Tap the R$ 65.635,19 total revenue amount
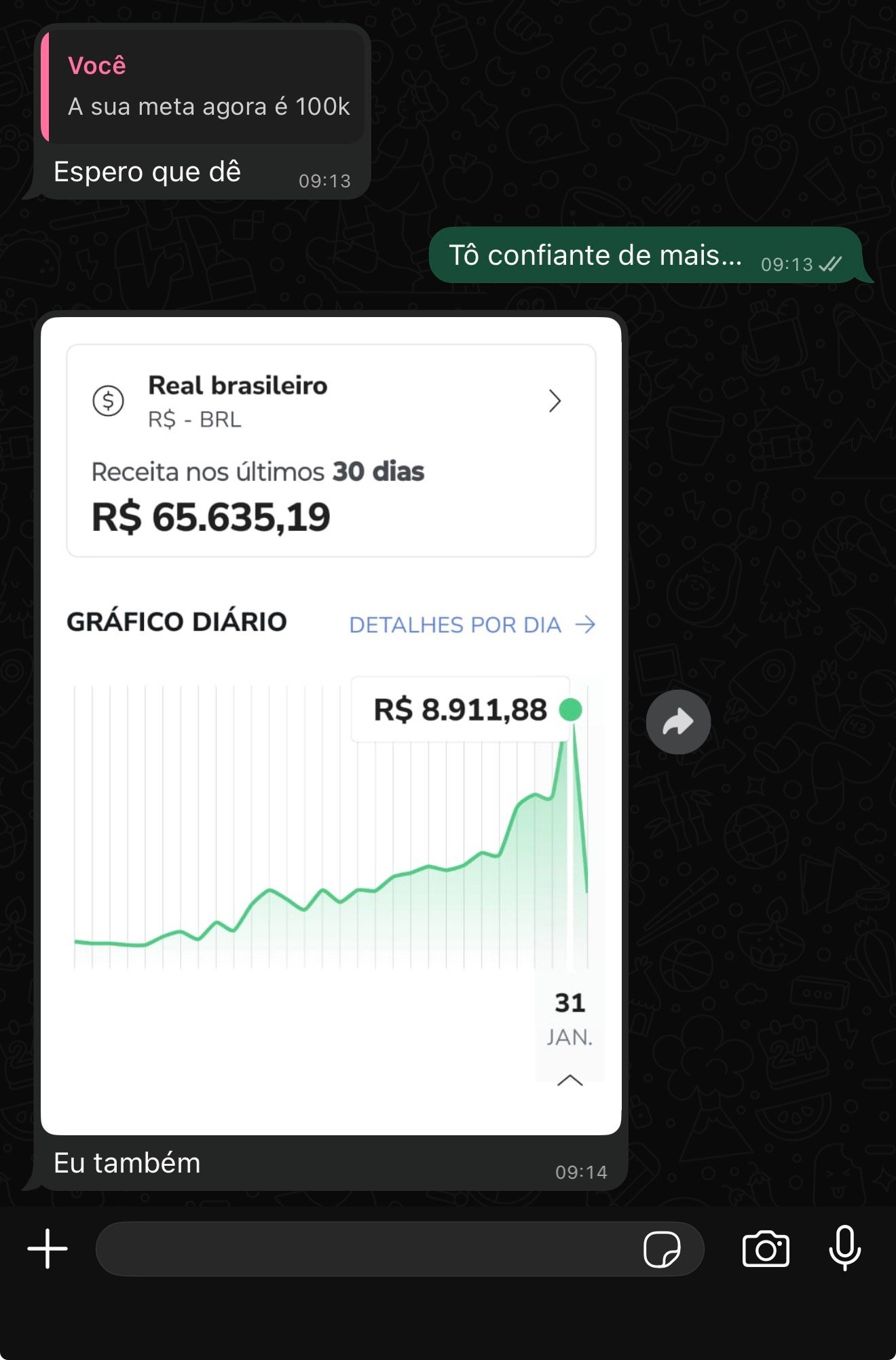The height and width of the screenshot is (1360, 896). pos(210,516)
